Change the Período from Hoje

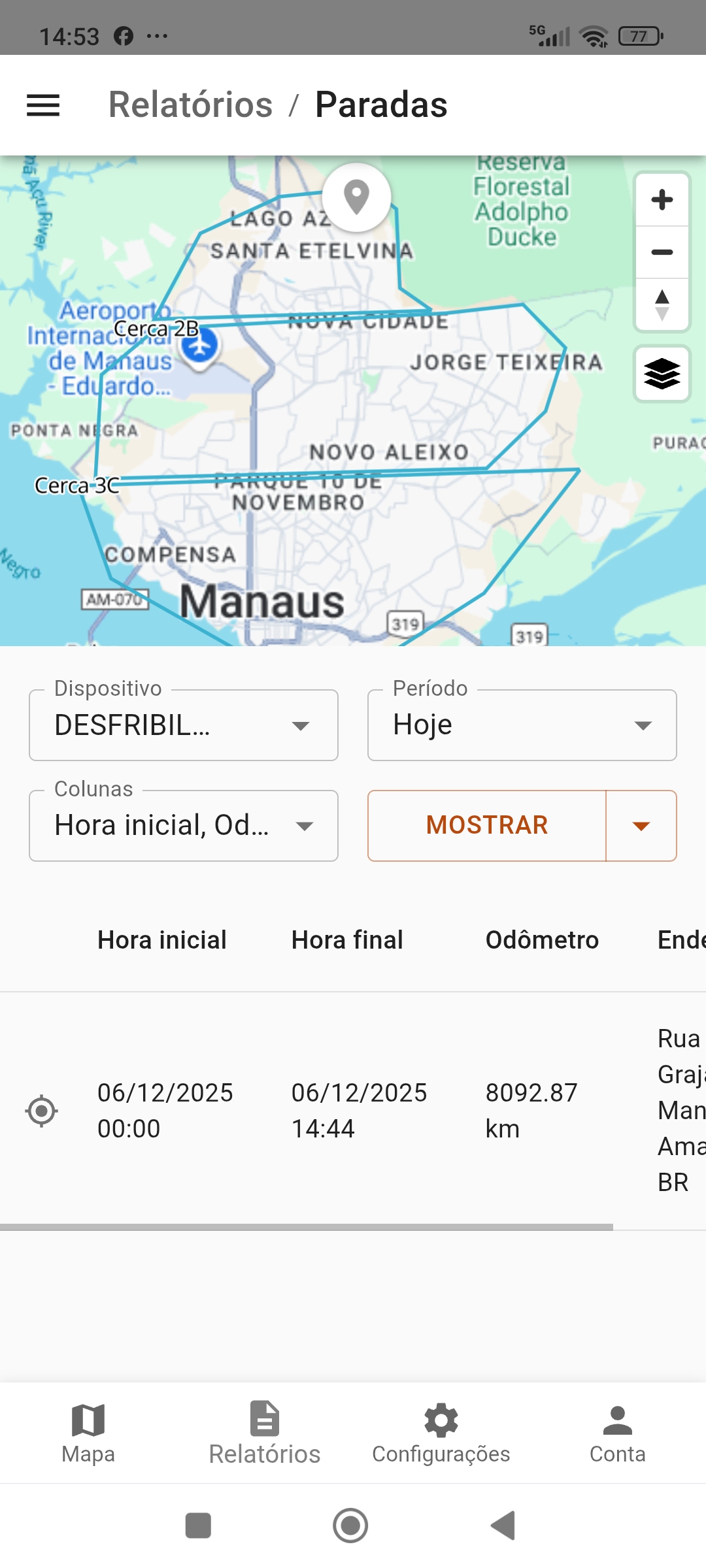522,725
